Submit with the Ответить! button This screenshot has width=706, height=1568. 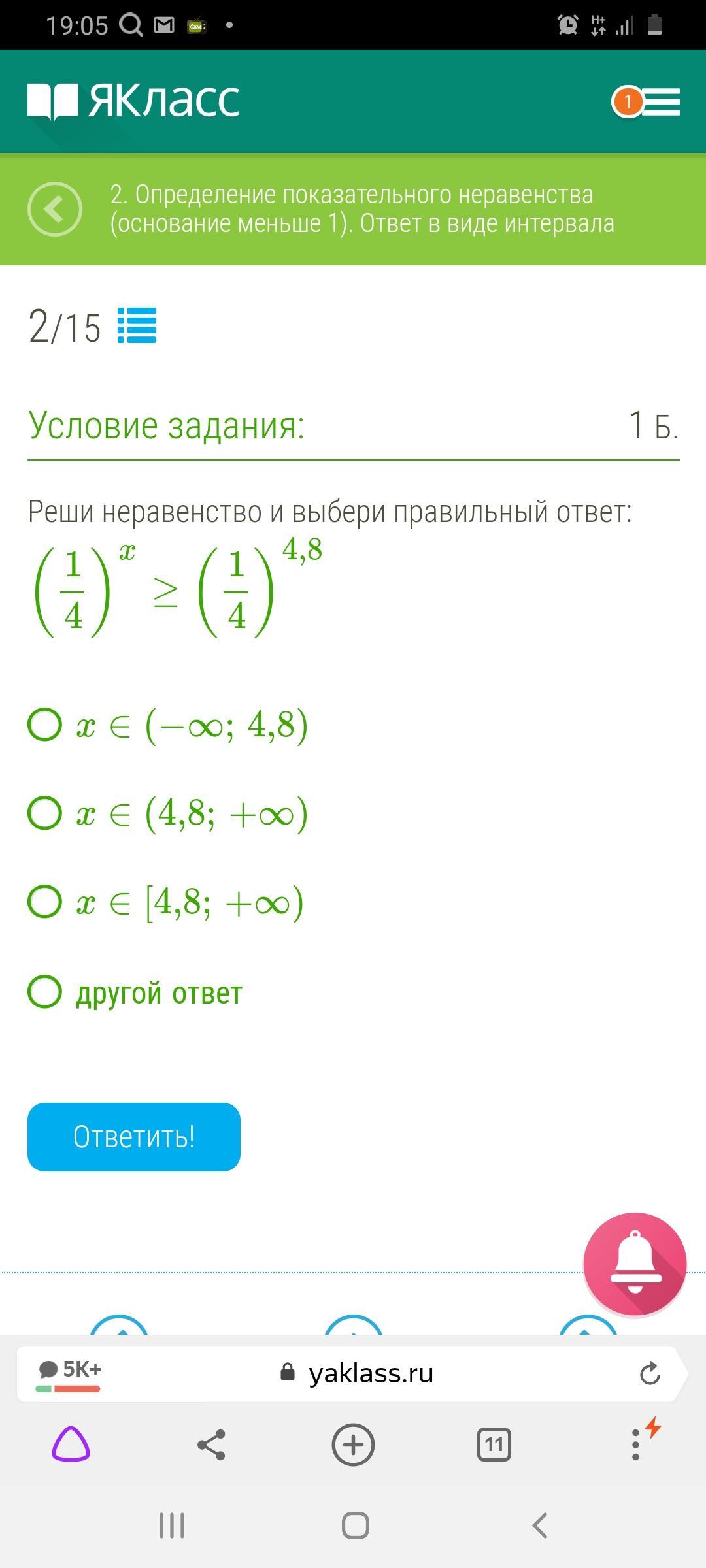click(x=134, y=1137)
